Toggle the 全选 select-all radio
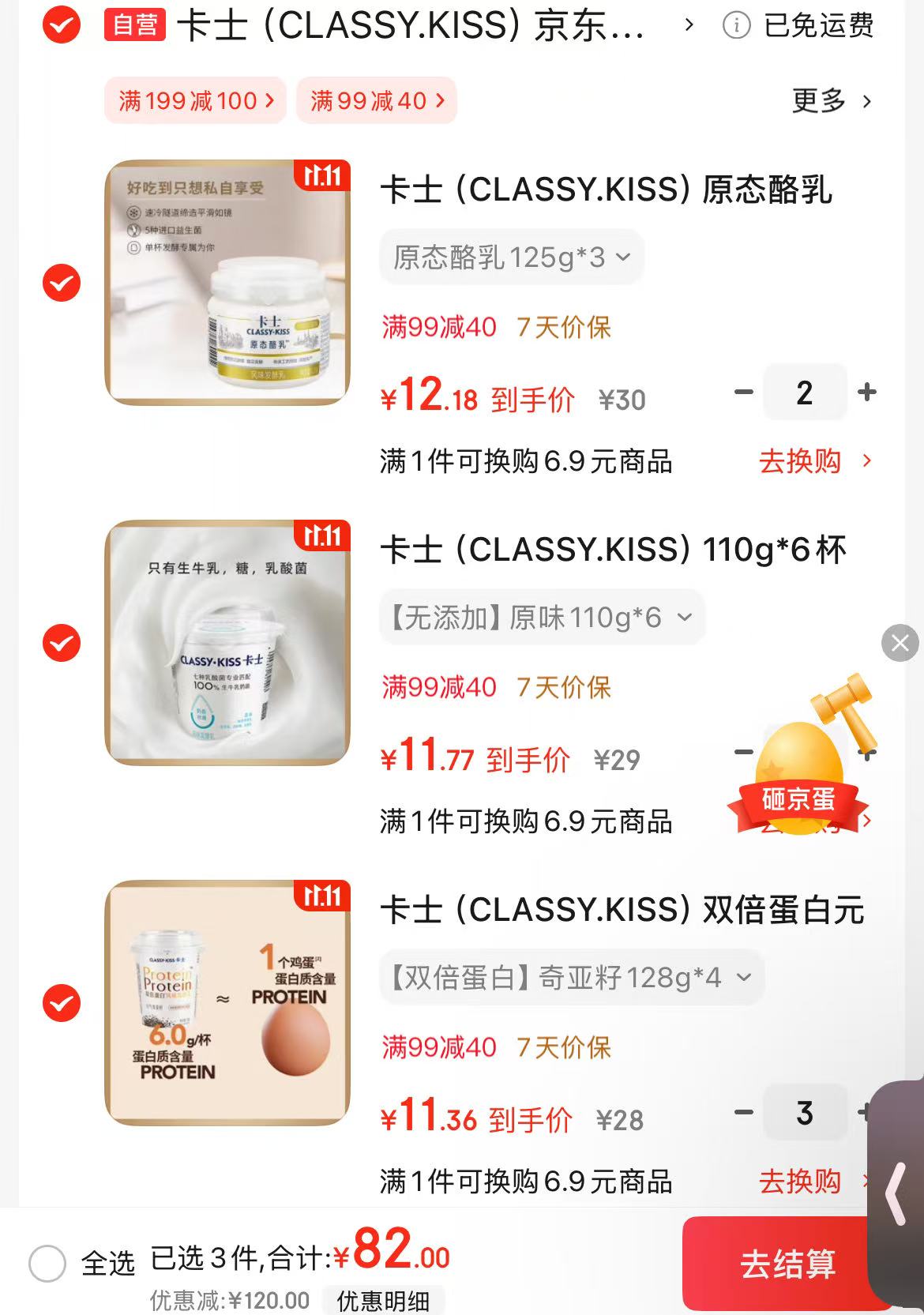 click(47, 1263)
